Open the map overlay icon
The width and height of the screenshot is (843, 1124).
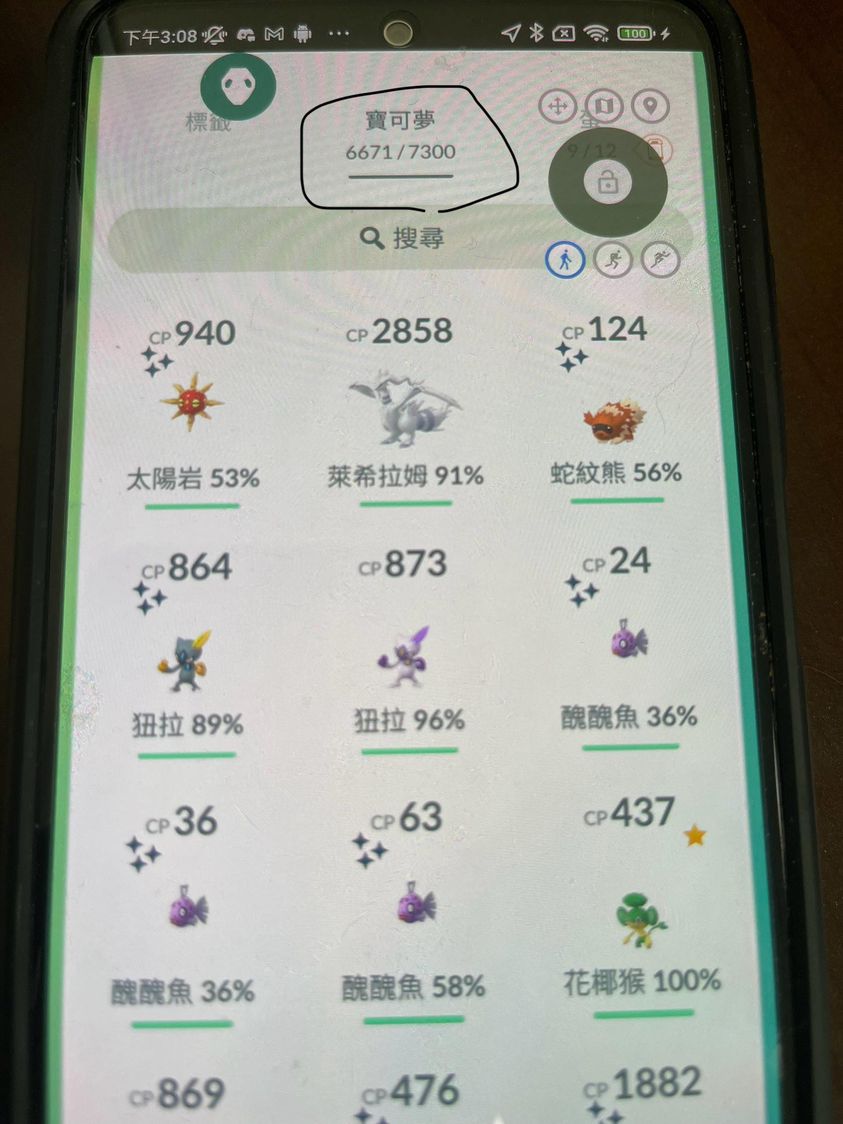[604, 107]
